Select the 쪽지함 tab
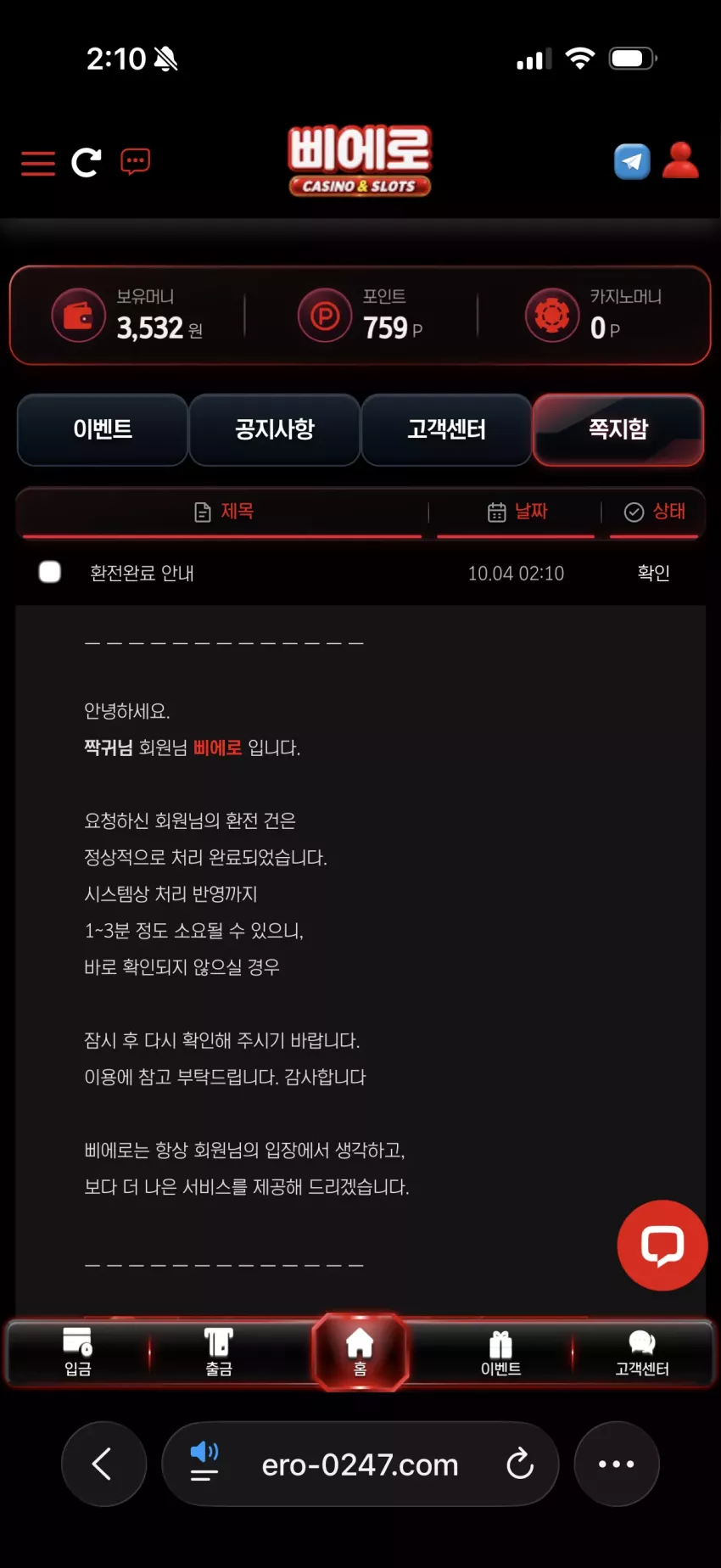The image size is (721, 1568). pyautogui.click(x=618, y=429)
